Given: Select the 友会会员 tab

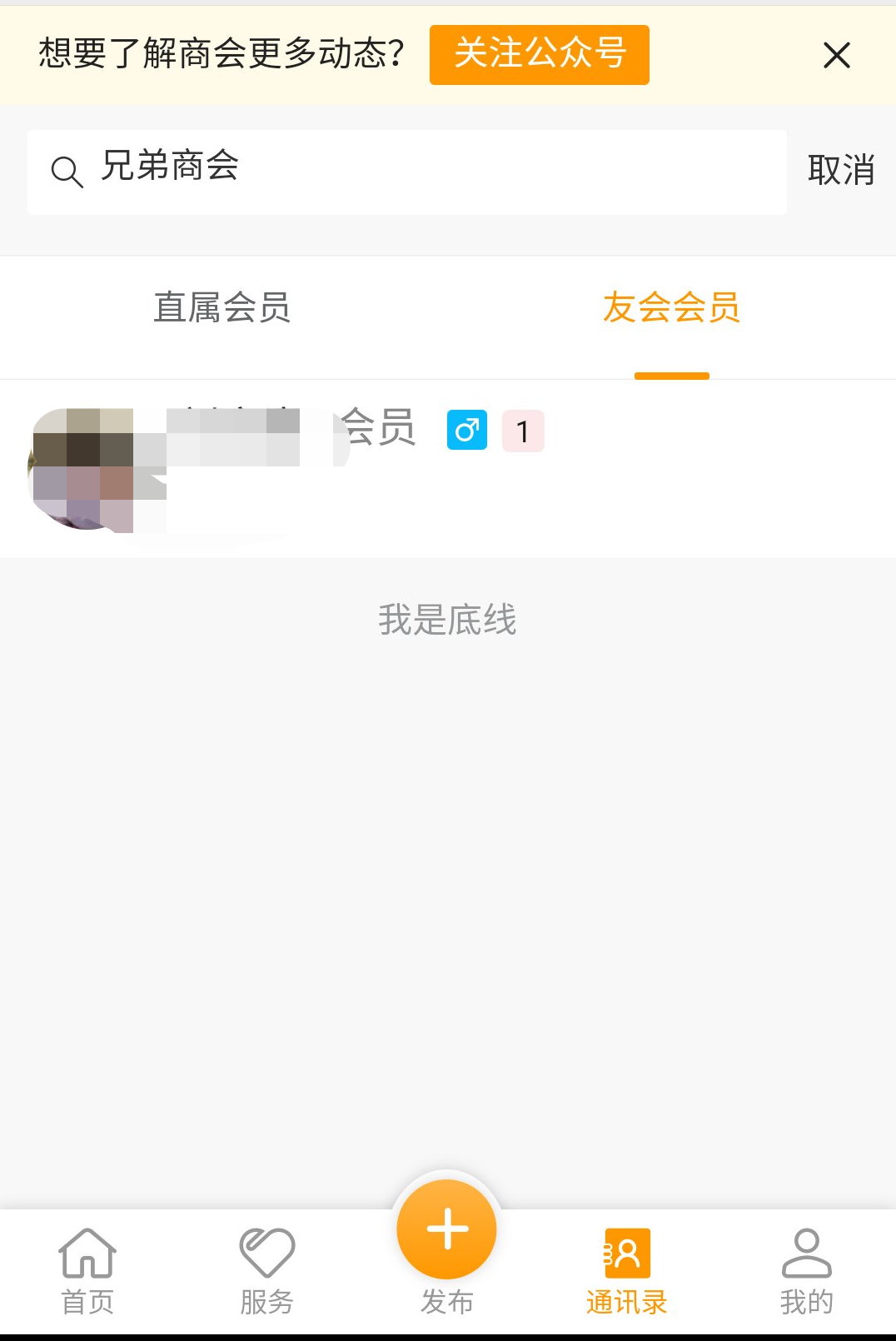Looking at the screenshot, I should (x=671, y=309).
